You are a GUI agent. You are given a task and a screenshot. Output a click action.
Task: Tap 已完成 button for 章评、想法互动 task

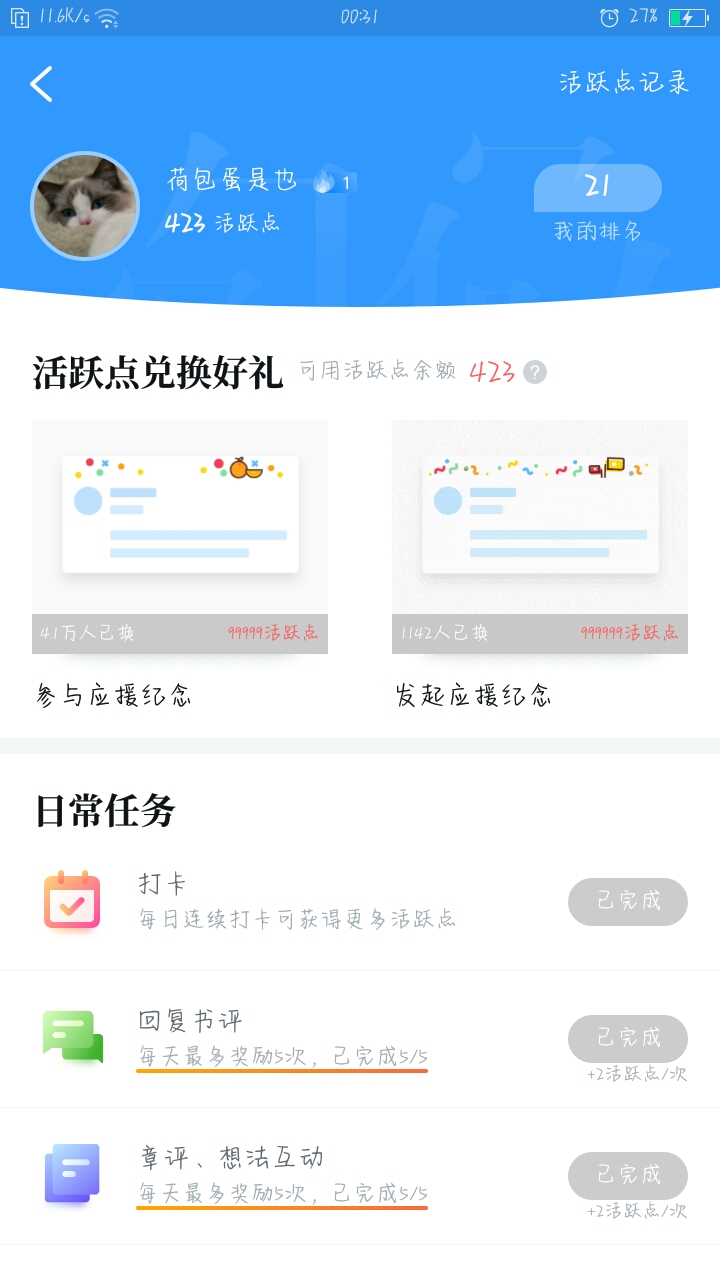(628, 1175)
